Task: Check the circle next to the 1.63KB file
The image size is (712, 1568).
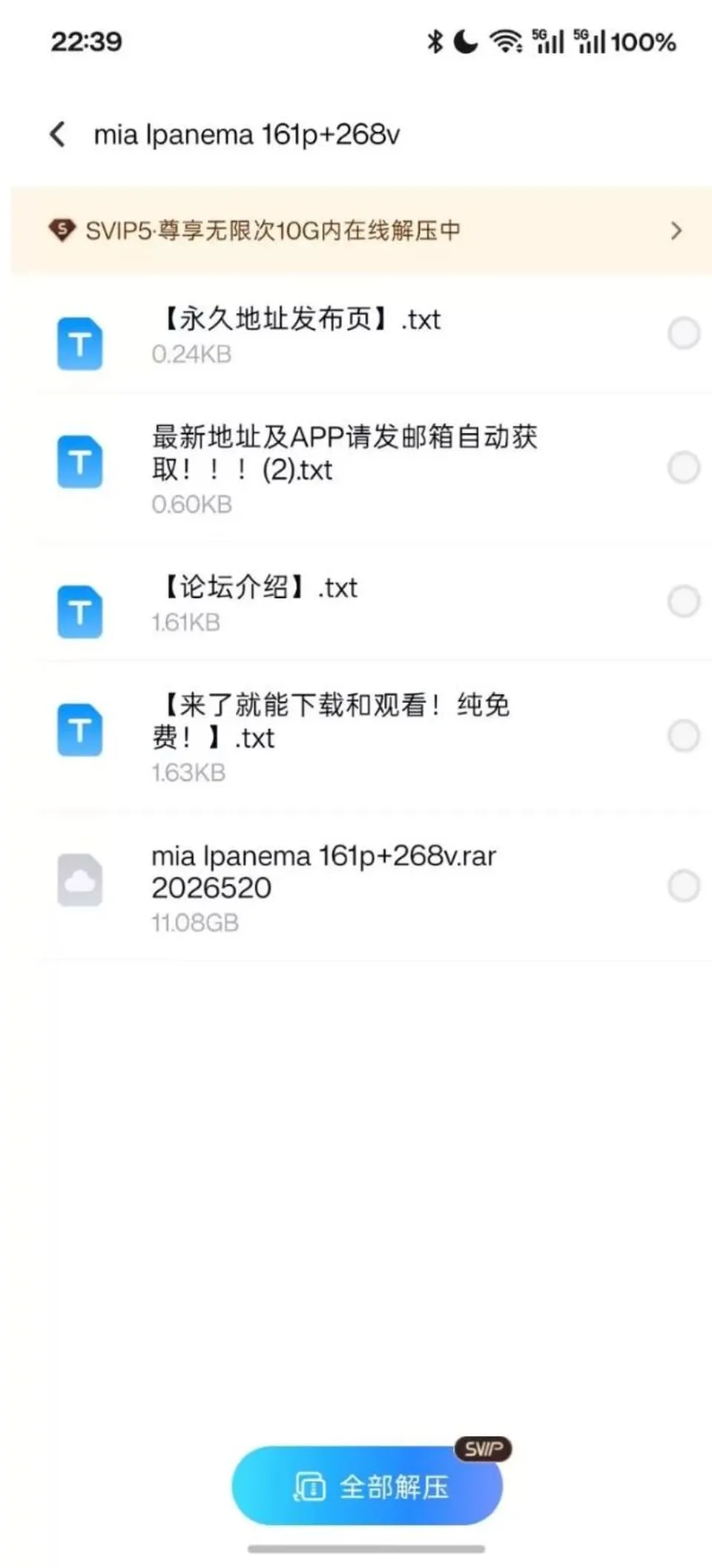Action: coord(683,736)
